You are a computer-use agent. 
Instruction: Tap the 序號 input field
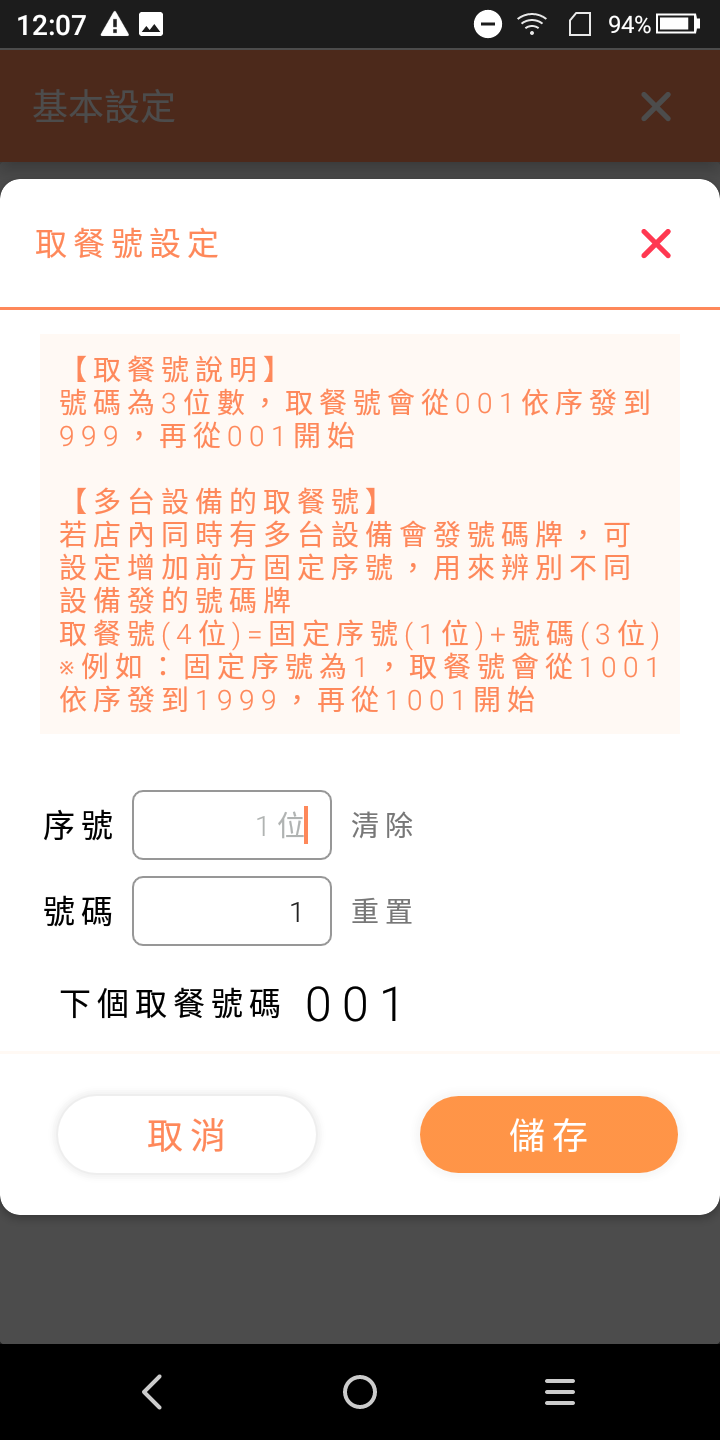click(x=231, y=825)
